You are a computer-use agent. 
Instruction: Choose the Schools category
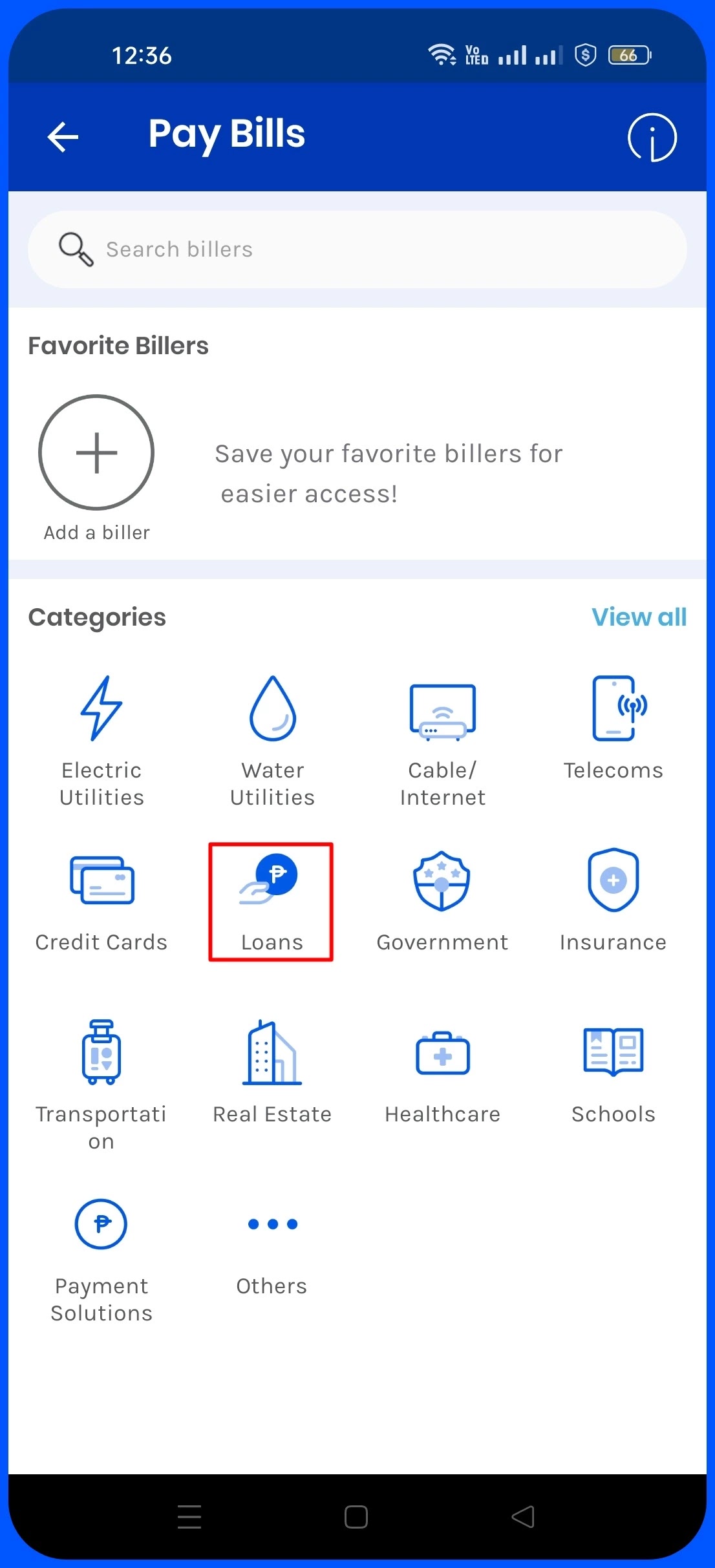coord(613,1074)
